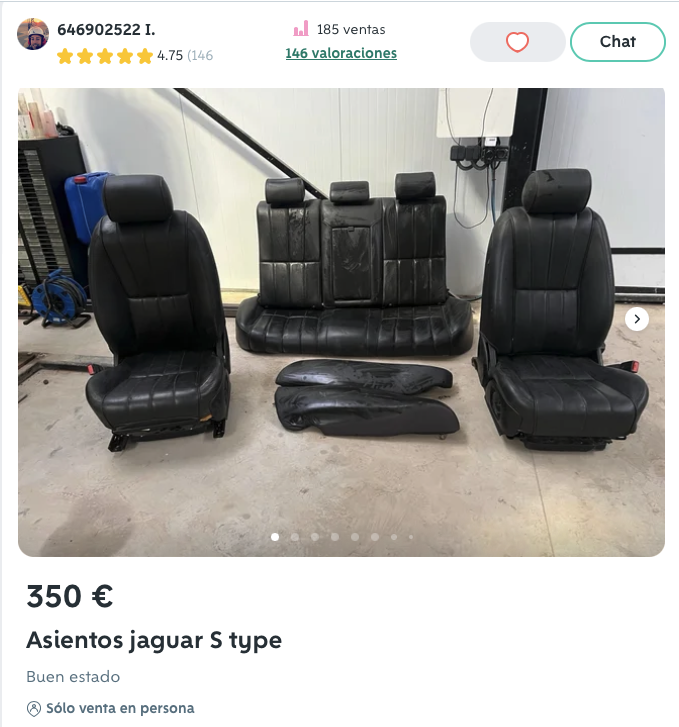Viewport: 679px width, 727px height.
Task: Add this listing to favorites
Action: pyautogui.click(x=517, y=42)
